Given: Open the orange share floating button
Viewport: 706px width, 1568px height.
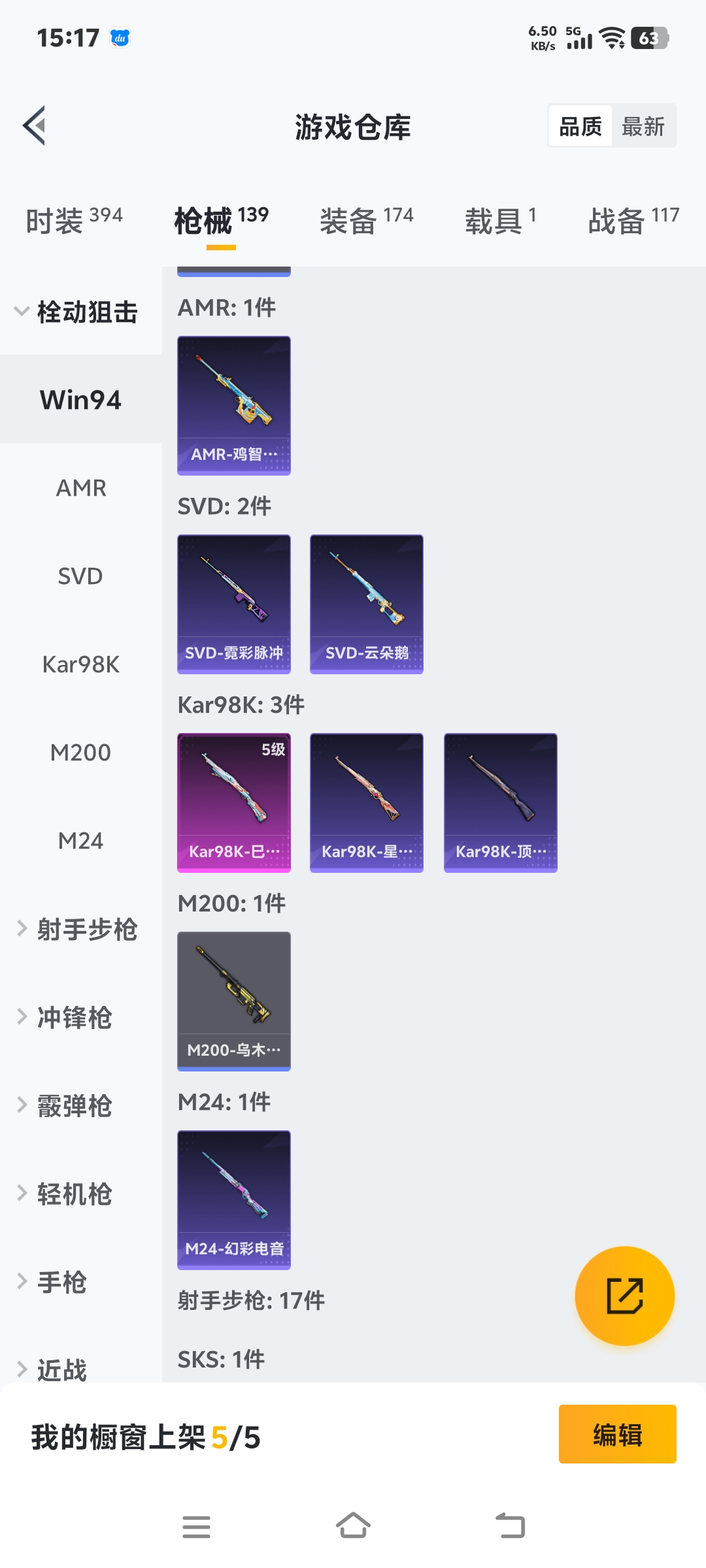Looking at the screenshot, I should coord(624,1296).
